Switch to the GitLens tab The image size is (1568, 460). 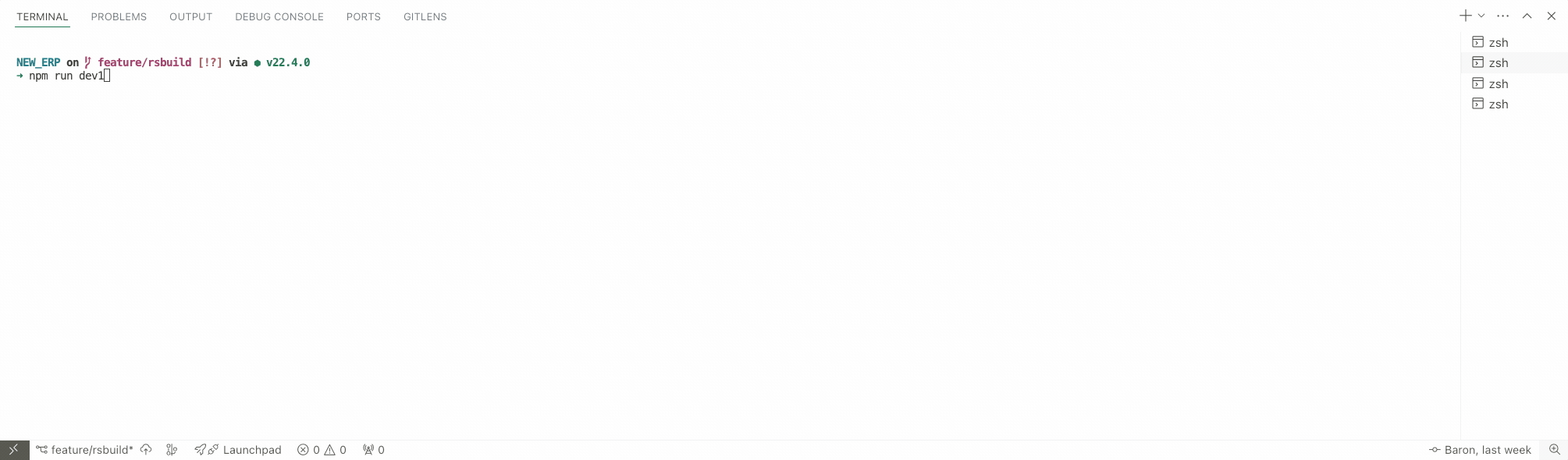(425, 16)
